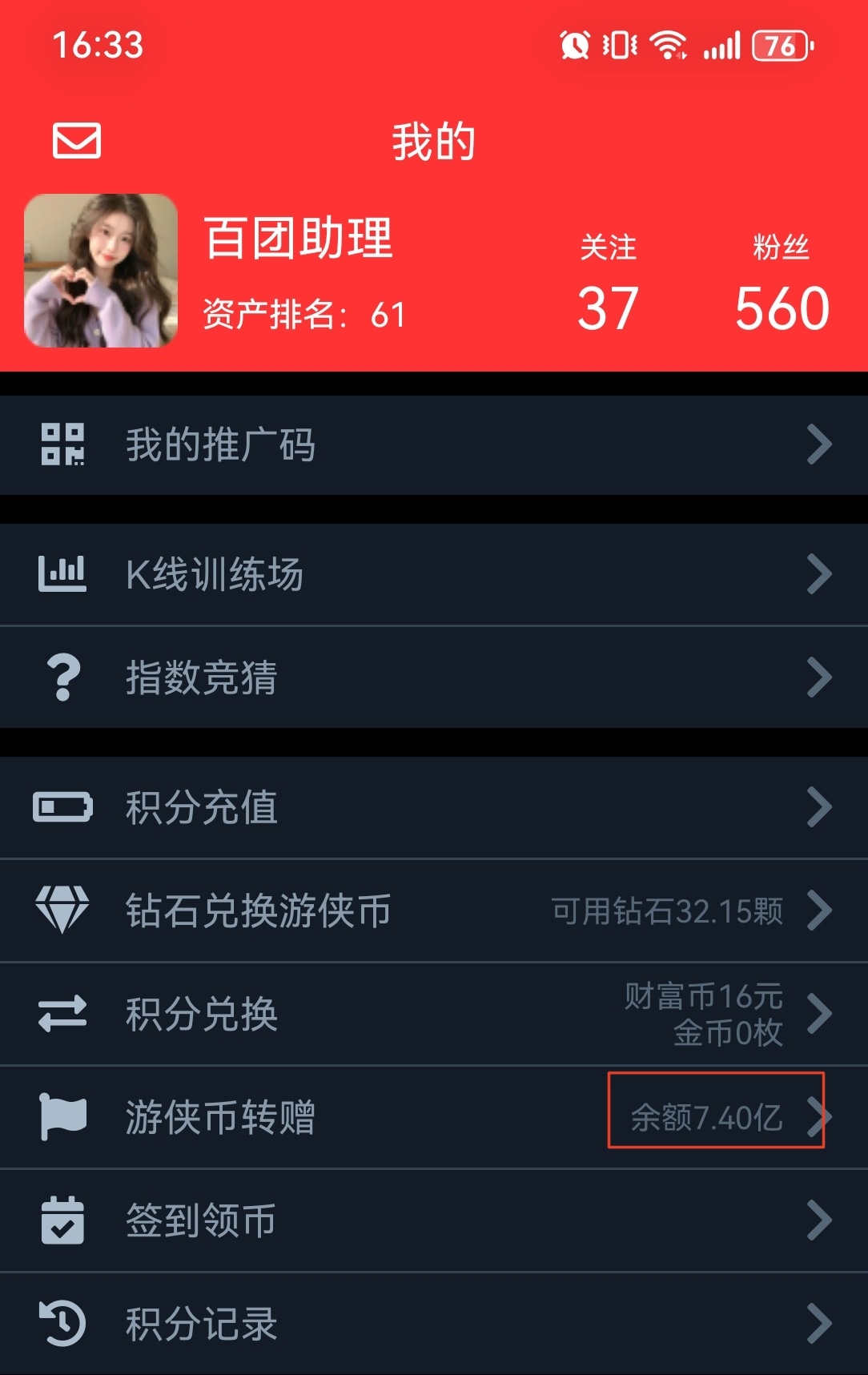Open 游侠币转赠 row
Screen dimensions: 868x1375
pyautogui.click(x=432, y=1117)
